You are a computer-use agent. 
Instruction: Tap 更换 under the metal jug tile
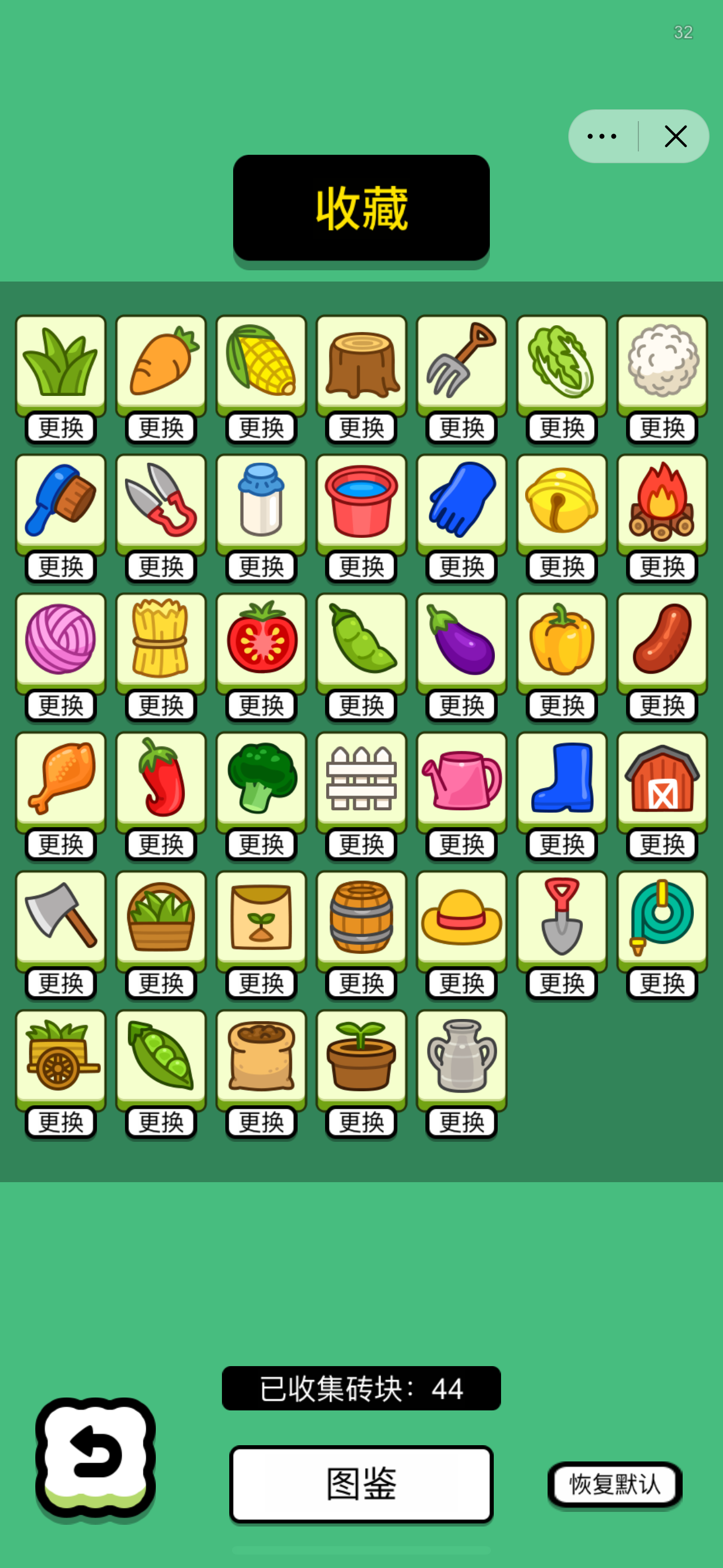click(x=461, y=1122)
